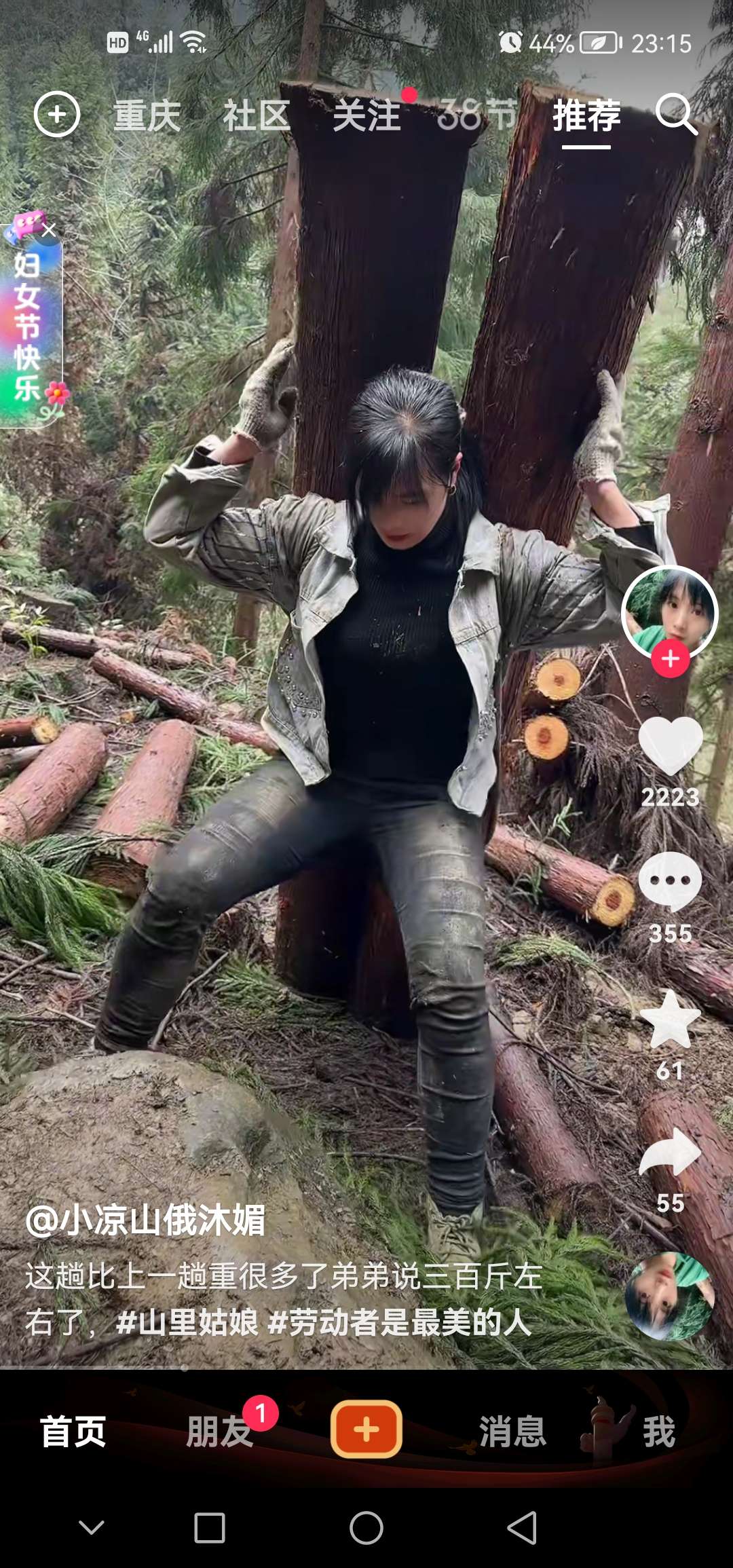This screenshot has width=733, height=1568.
Task: Select the 推荐 tab
Action: 586,115
